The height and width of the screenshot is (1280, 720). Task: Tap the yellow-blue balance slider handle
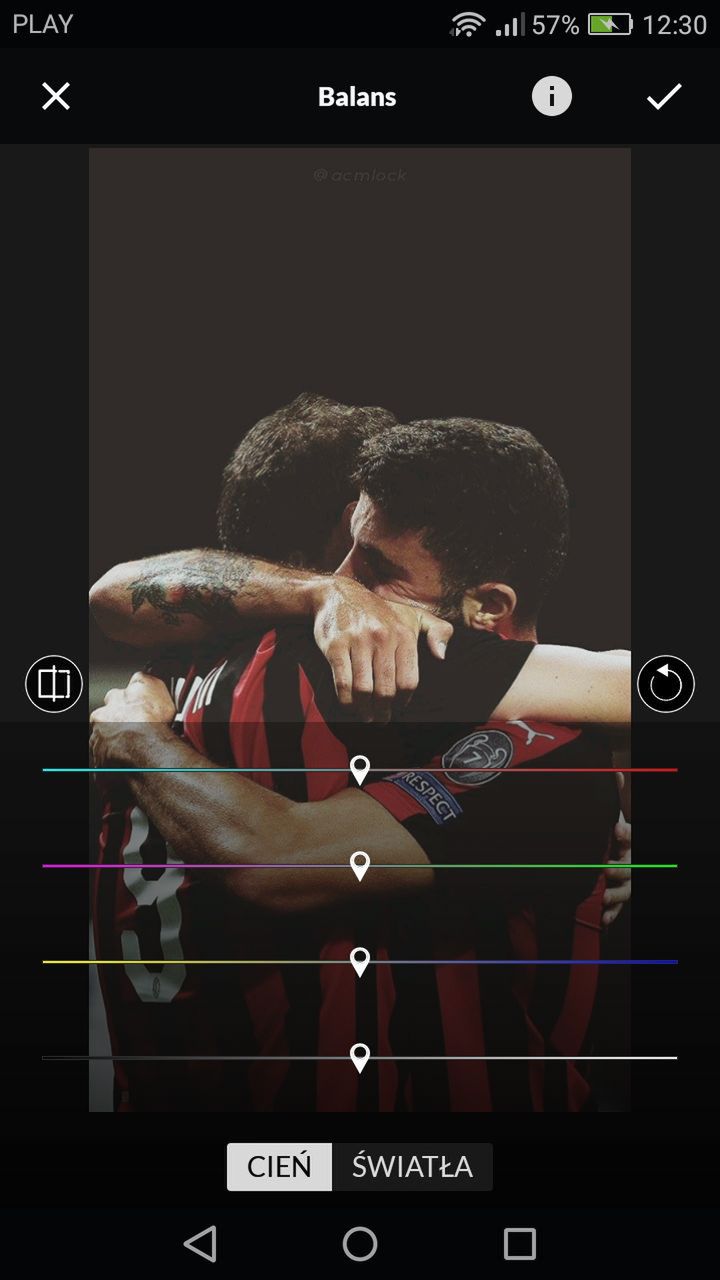[360, 962]
